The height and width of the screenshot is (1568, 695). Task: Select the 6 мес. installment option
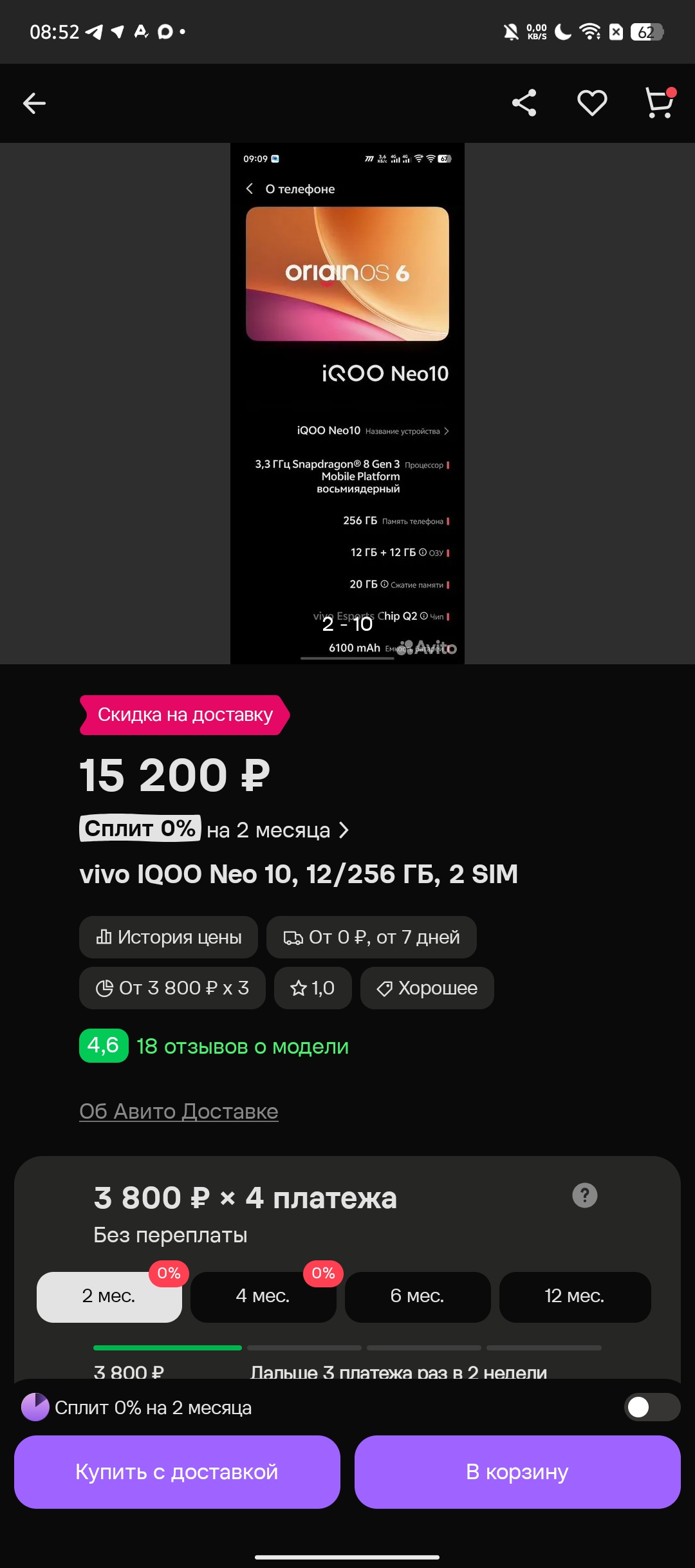click(418, 1296)
